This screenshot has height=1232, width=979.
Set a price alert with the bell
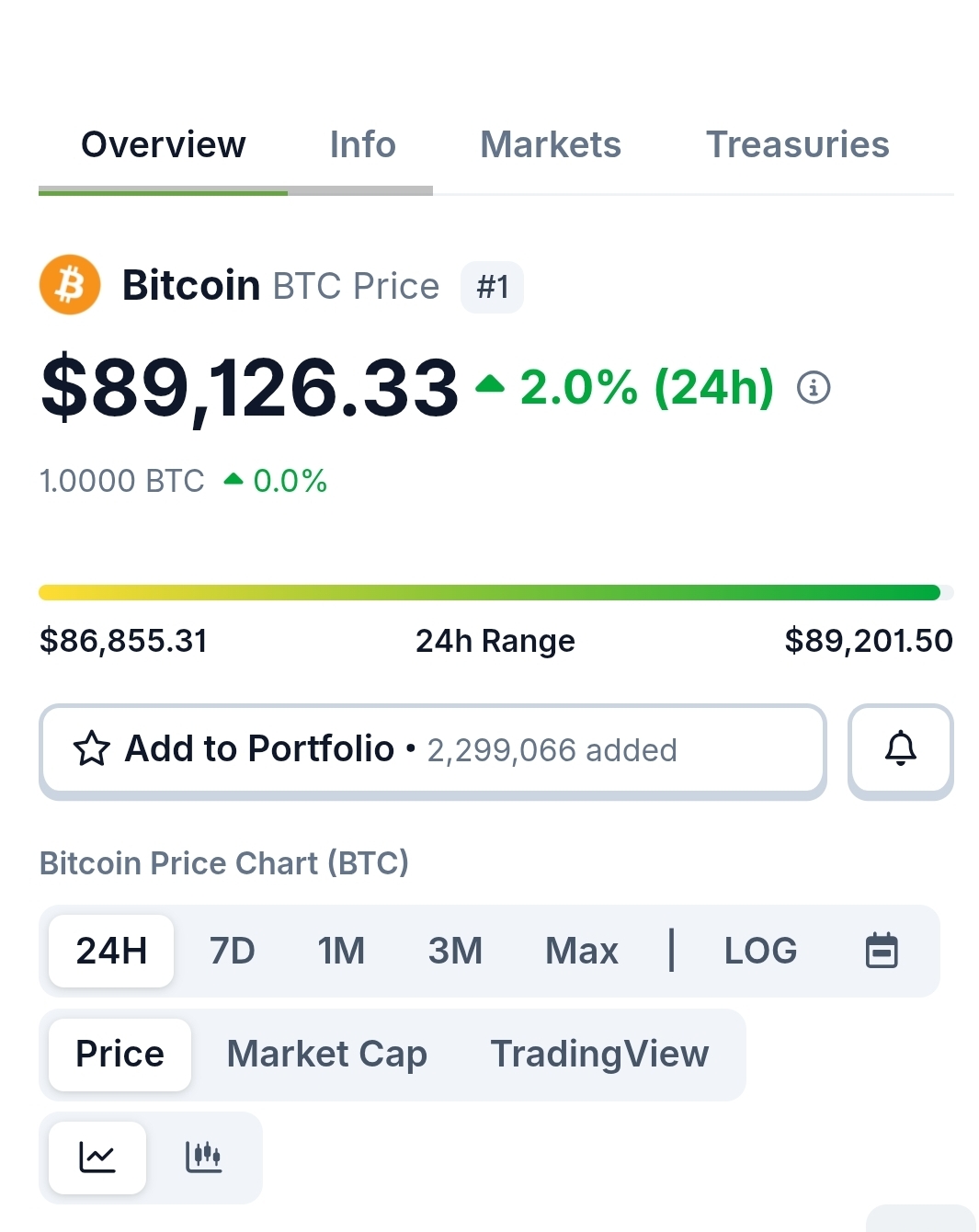(900, 749)
